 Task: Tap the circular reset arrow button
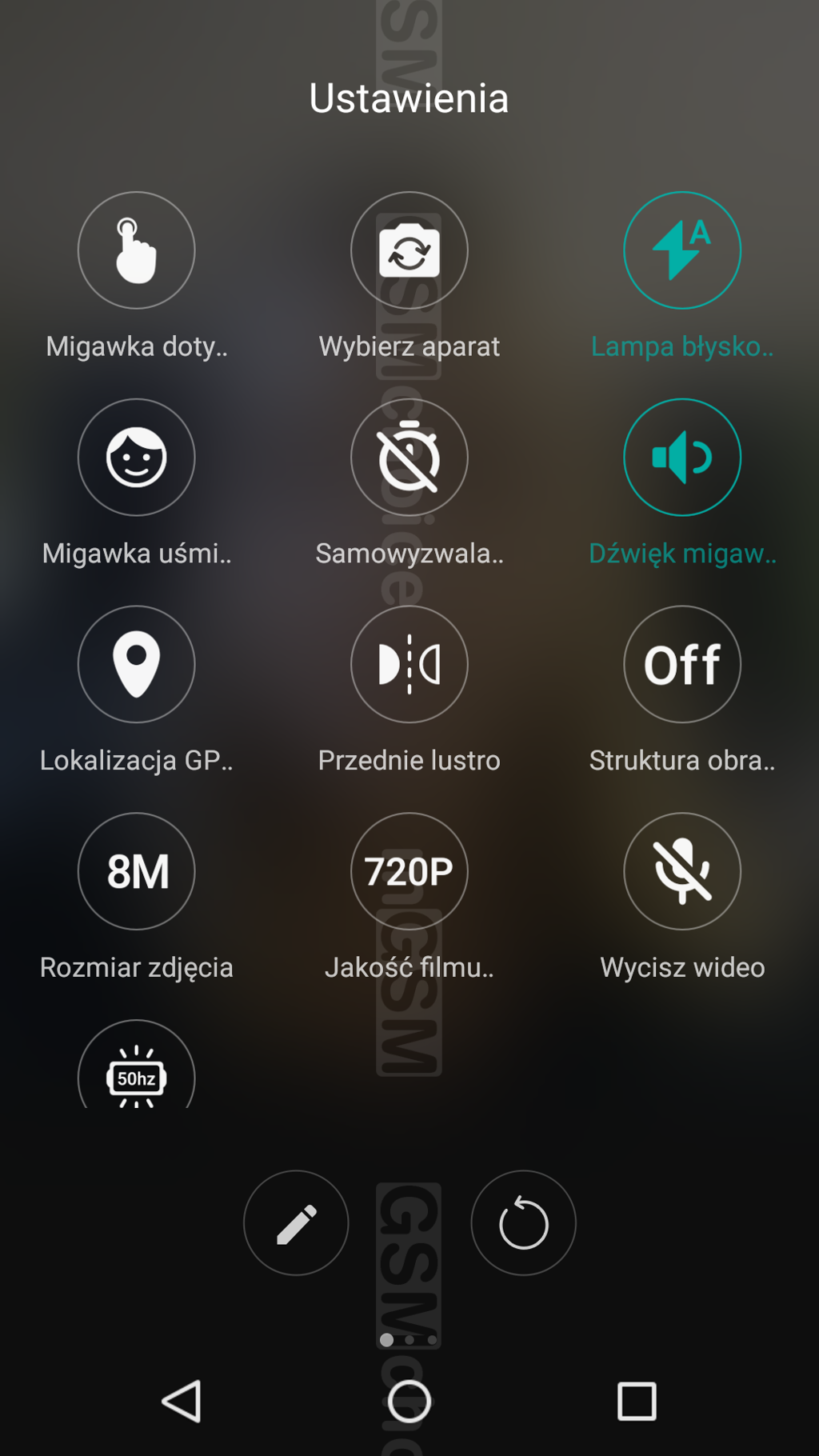coord(523,1223)
